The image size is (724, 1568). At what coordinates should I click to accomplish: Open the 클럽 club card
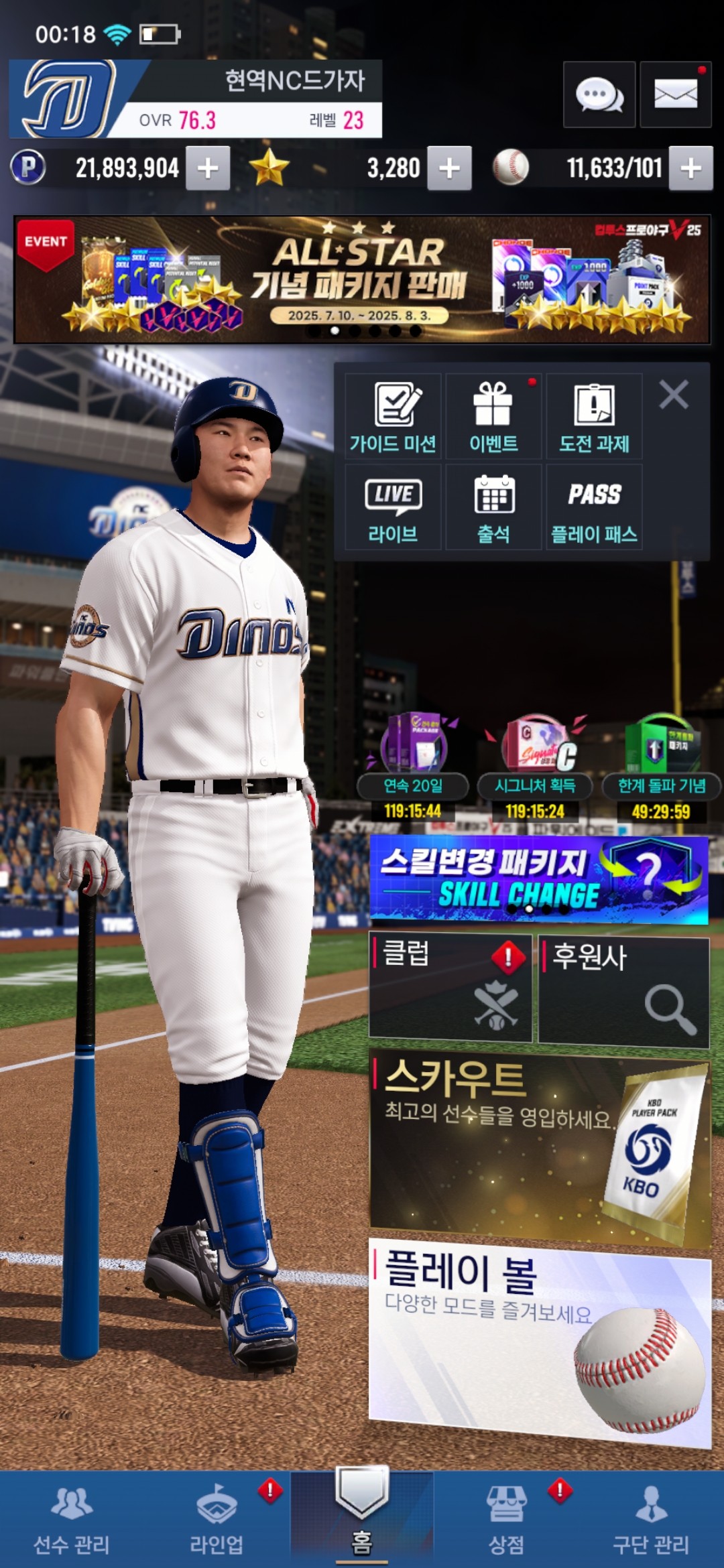click(x=450, y=988)
